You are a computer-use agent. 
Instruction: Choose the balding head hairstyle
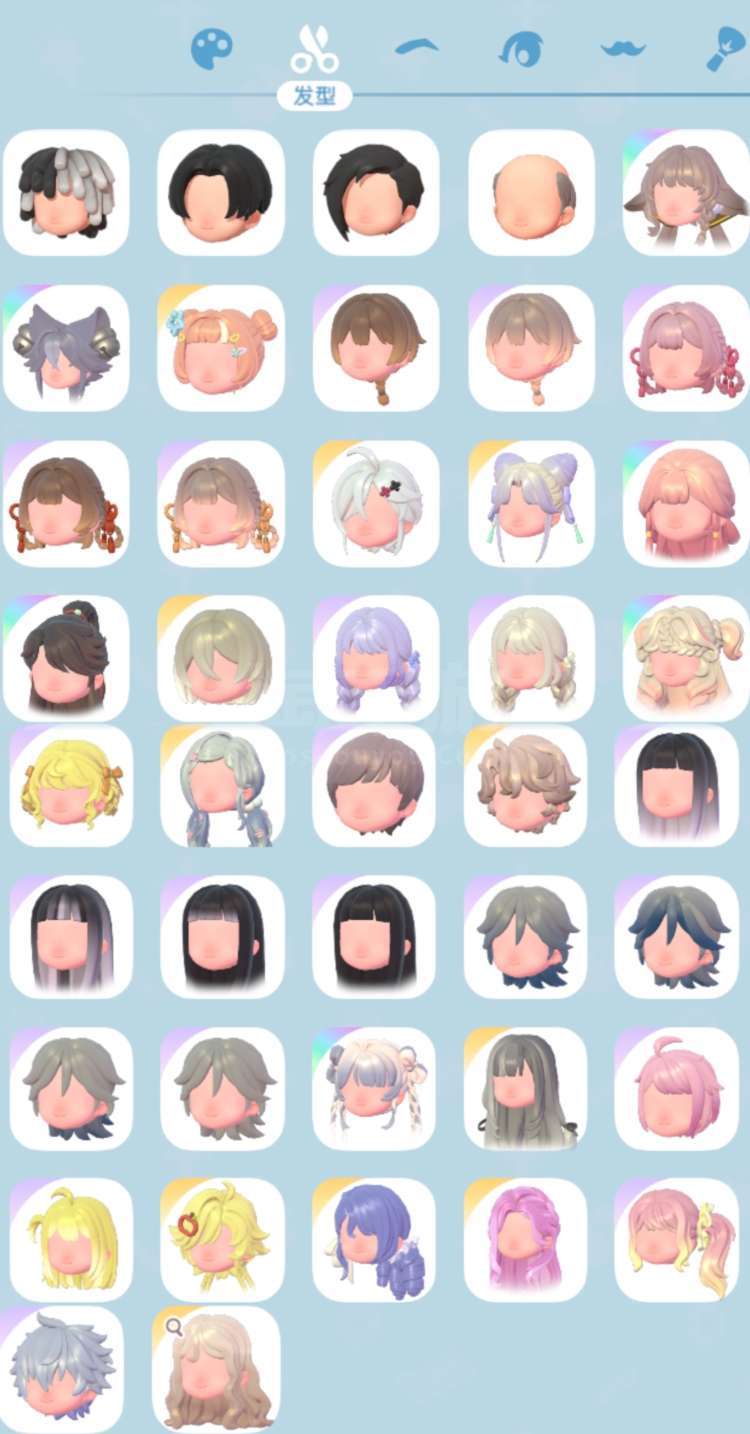pos(531,192)
